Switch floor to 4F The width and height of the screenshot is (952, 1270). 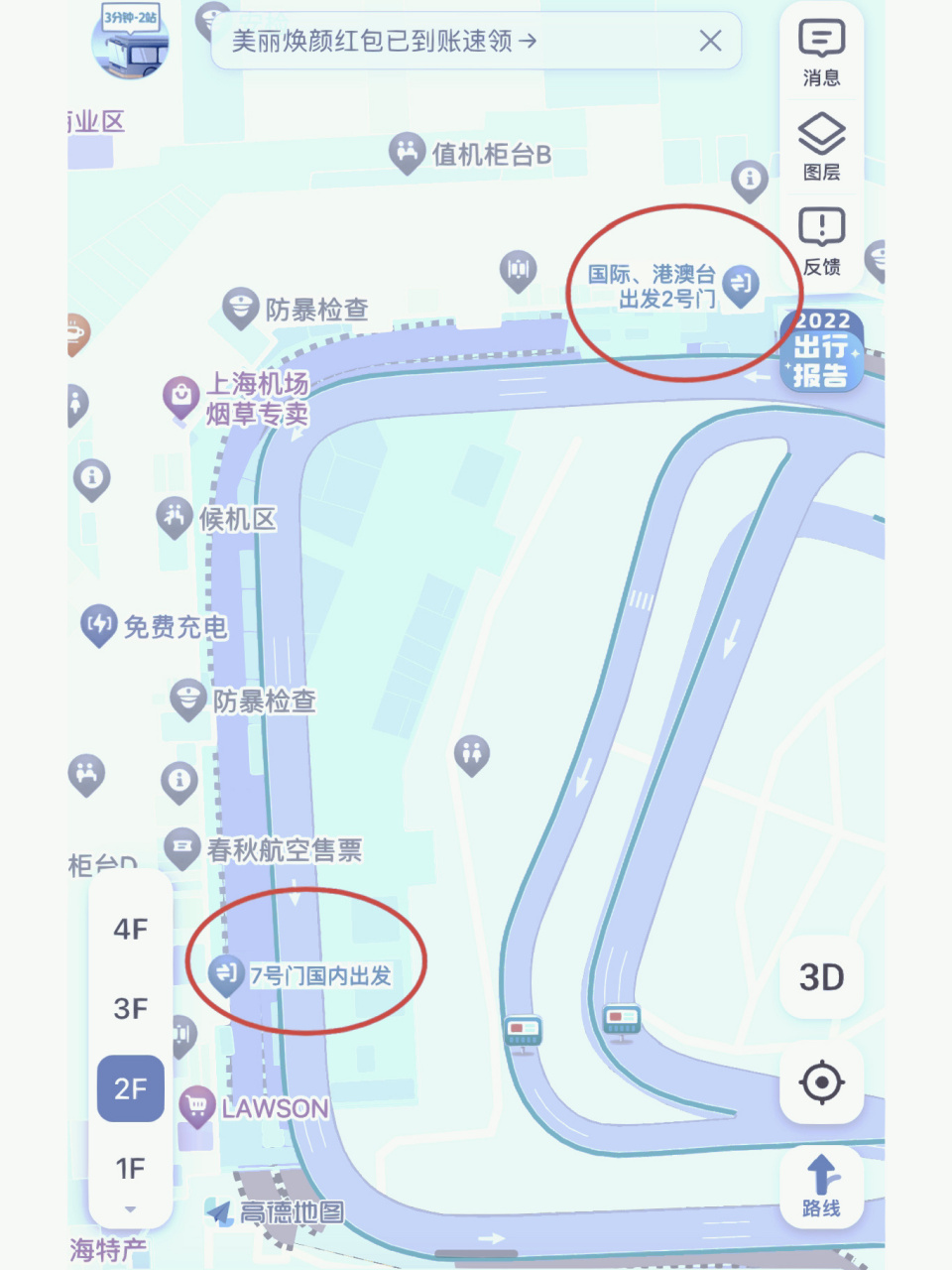coord(130,930)
